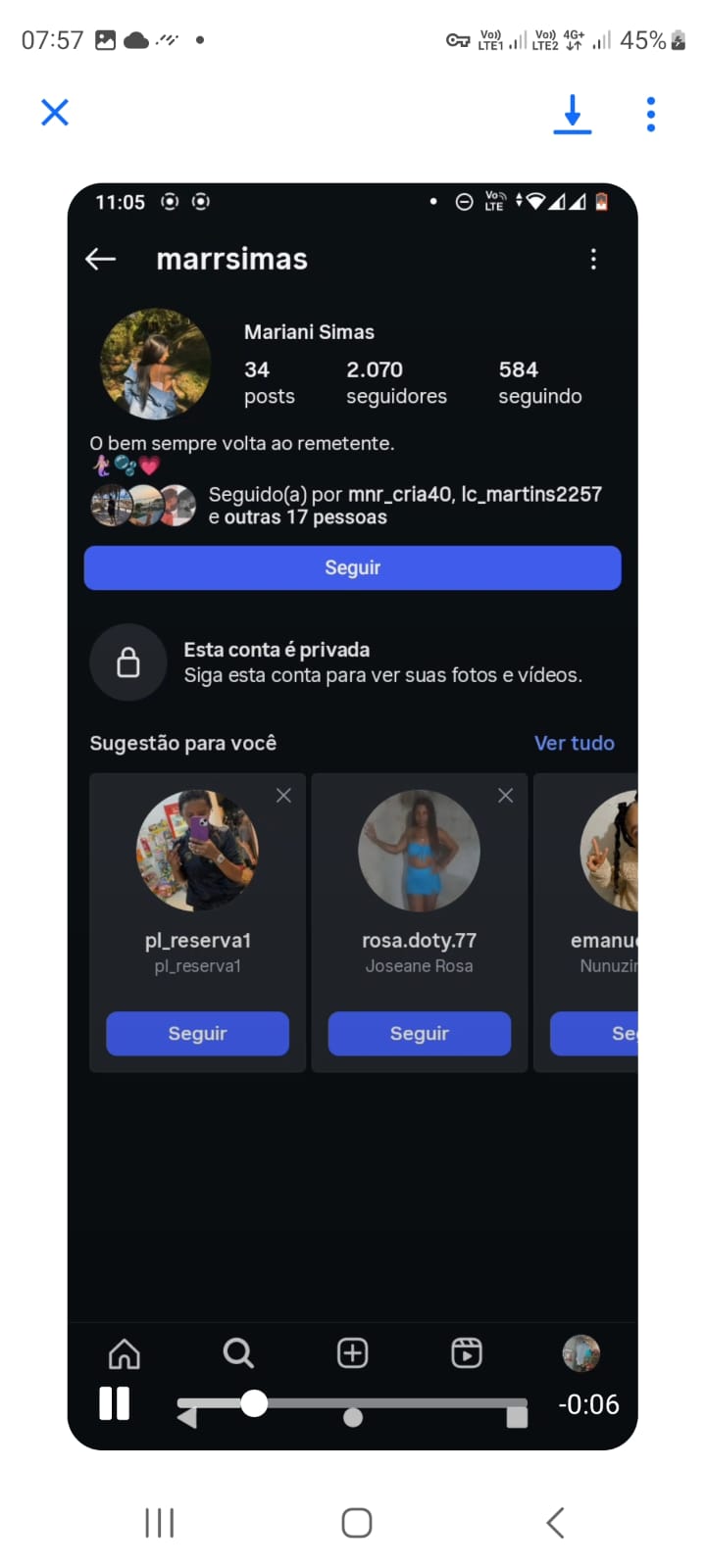This screenshot has width=706, height=1568.
Task: Go back with the system back button
Action: click(555, 1522)
